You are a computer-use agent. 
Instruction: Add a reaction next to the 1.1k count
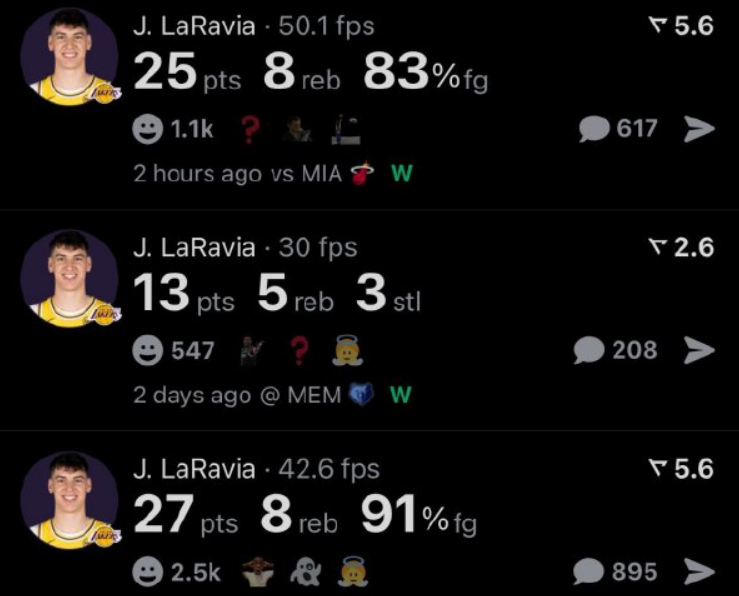tap(148, 128)
